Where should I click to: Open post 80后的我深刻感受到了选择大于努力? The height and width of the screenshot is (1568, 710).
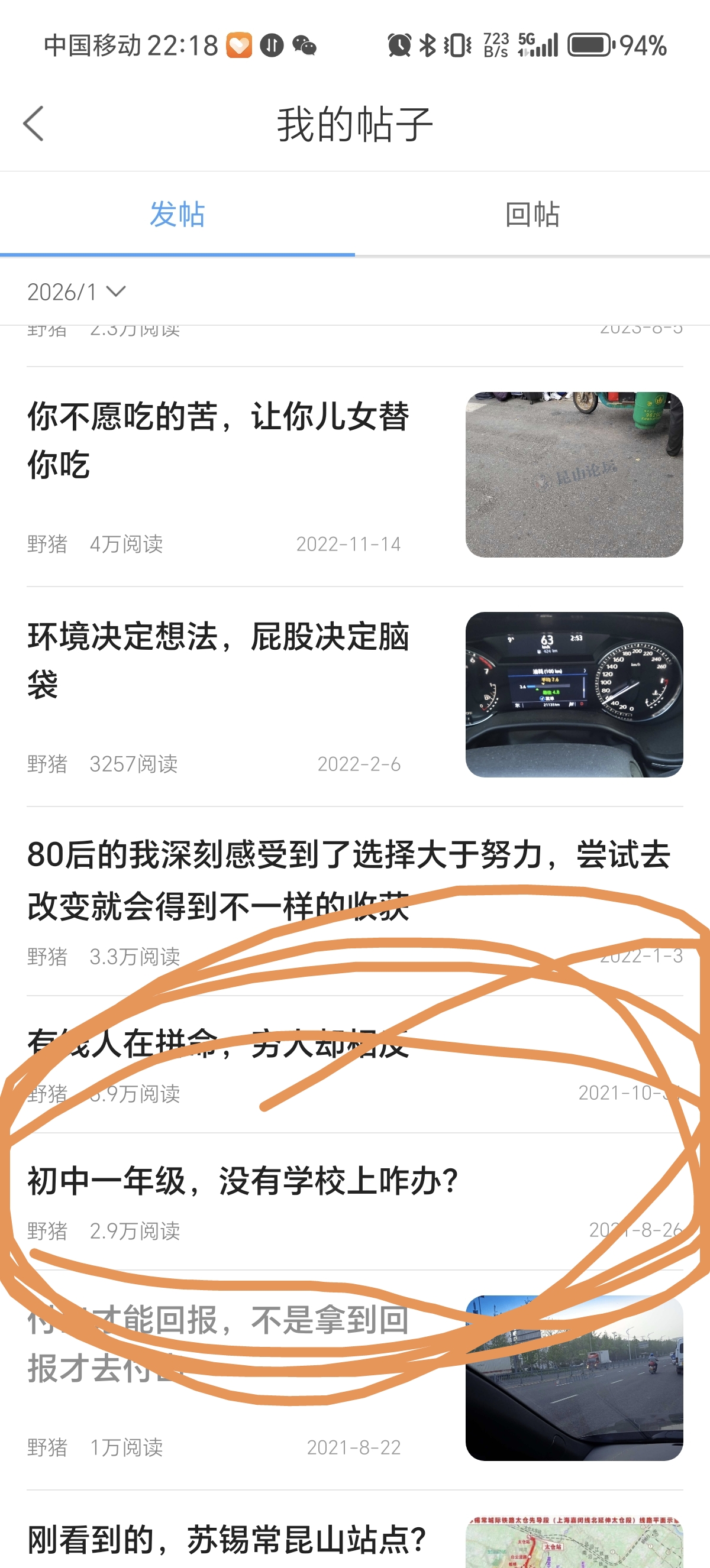coord(348,880)
